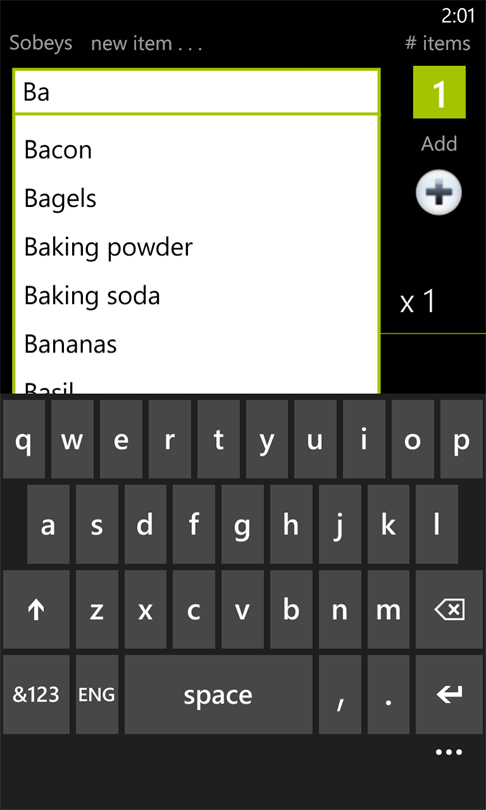Choose Bagels from the suggestion list
Screen dimensions: 486x810
[x=196, y=199]
